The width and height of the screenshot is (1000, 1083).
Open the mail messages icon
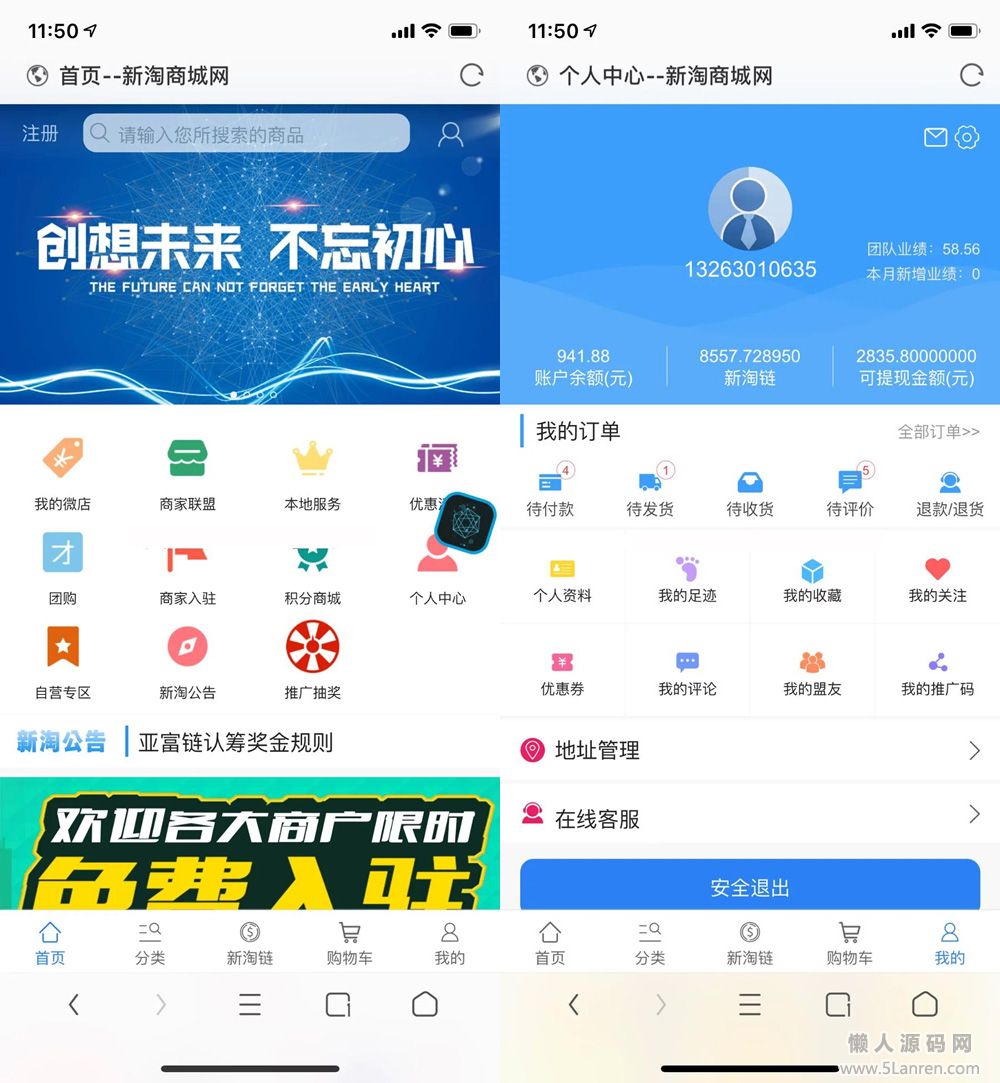click(935, 138)
